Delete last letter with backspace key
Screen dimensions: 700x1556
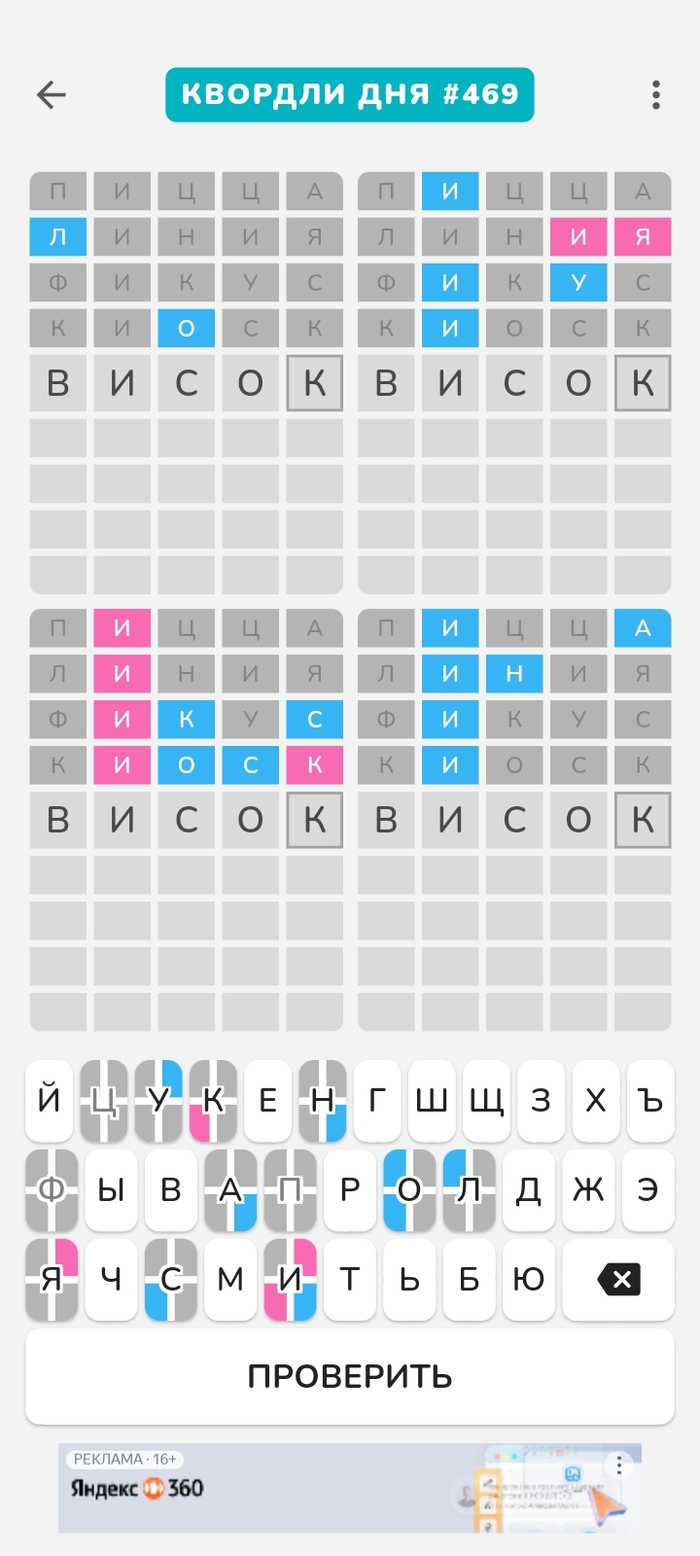[618, 1279]
